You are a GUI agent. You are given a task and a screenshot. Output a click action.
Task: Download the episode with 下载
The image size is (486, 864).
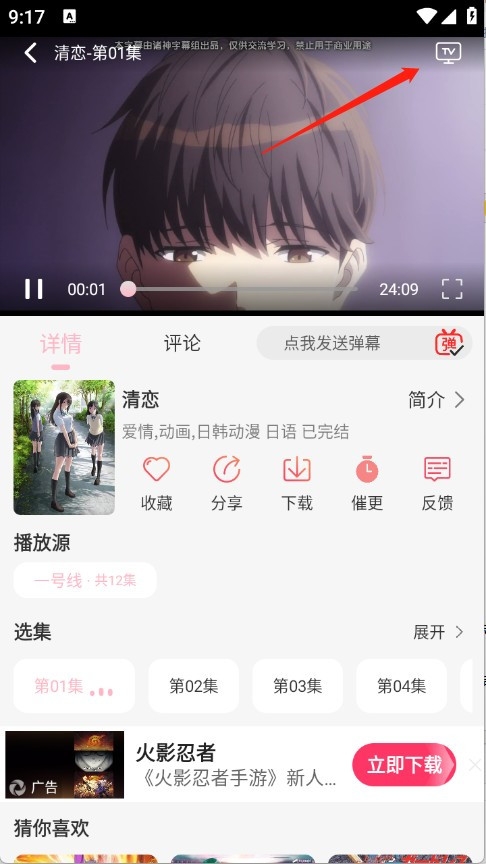297,483
